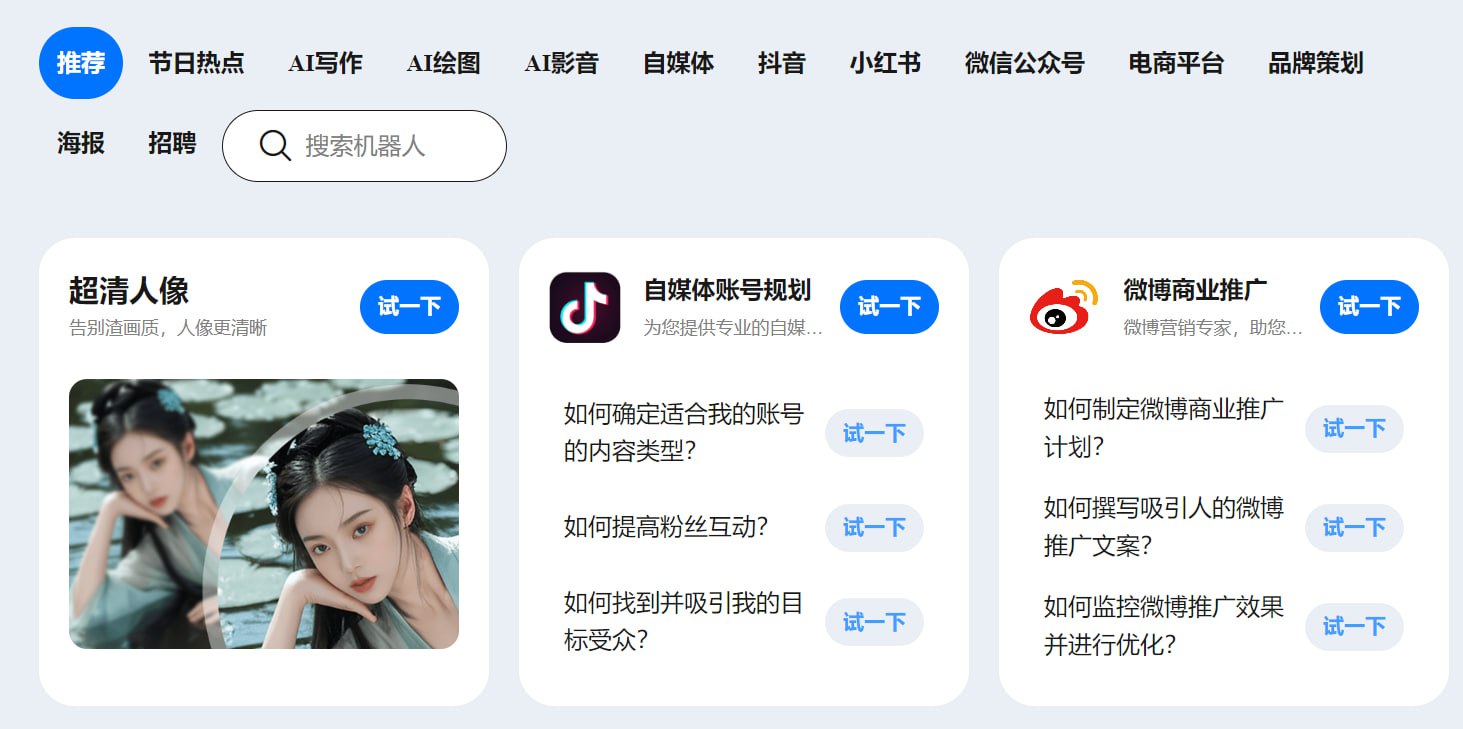
Task: Try the 自媒体账号规划 bot
Action: (x=889, y=306)
